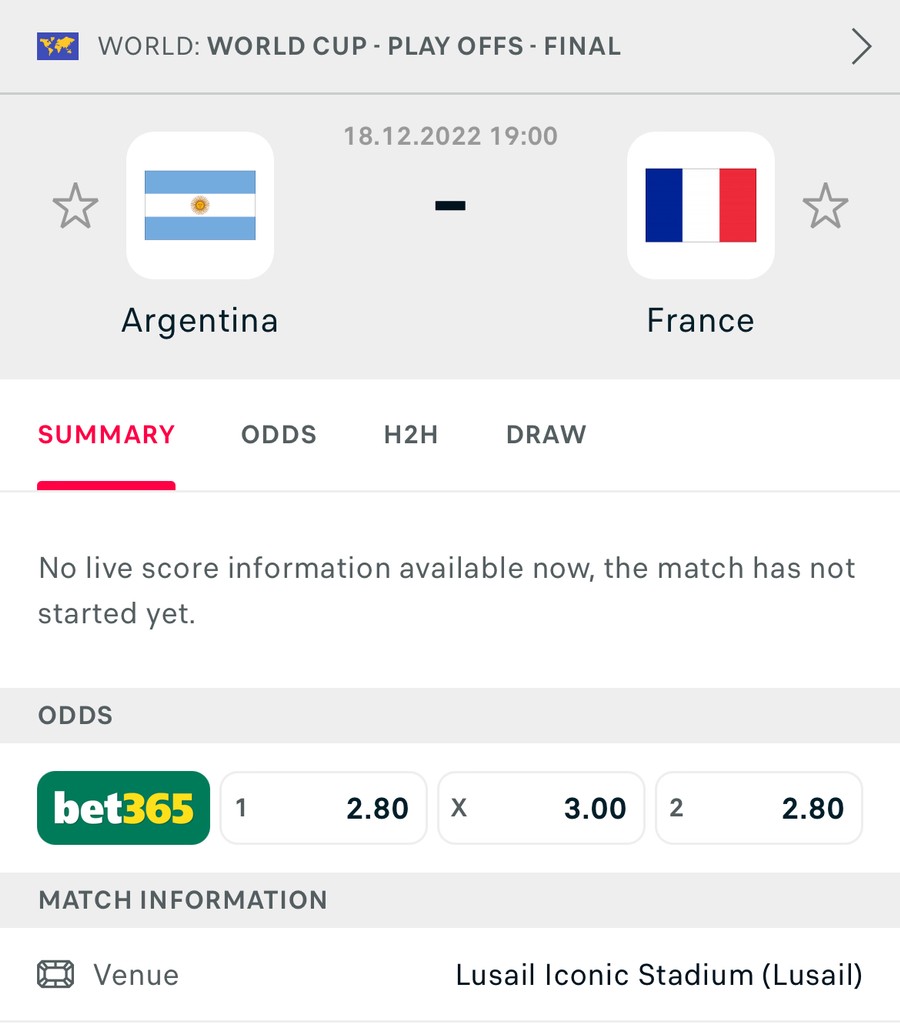Viewport: 900px width, 1024px height.
Task: Select home win odds 1 at 2.80
Action: tap(323, 808)
